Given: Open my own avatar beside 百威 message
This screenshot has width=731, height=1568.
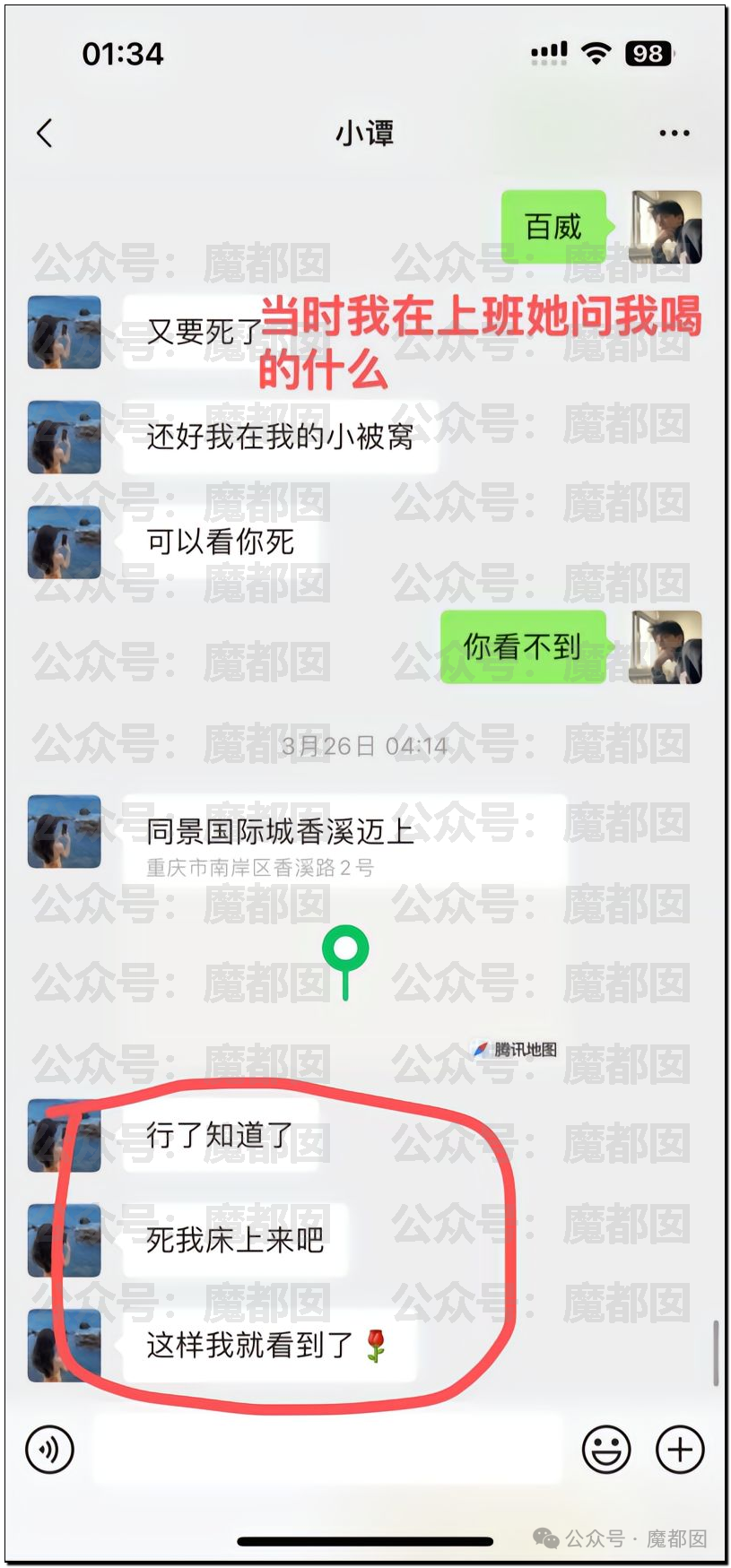Looking at the screenshot, I should (x=666, y=227).
